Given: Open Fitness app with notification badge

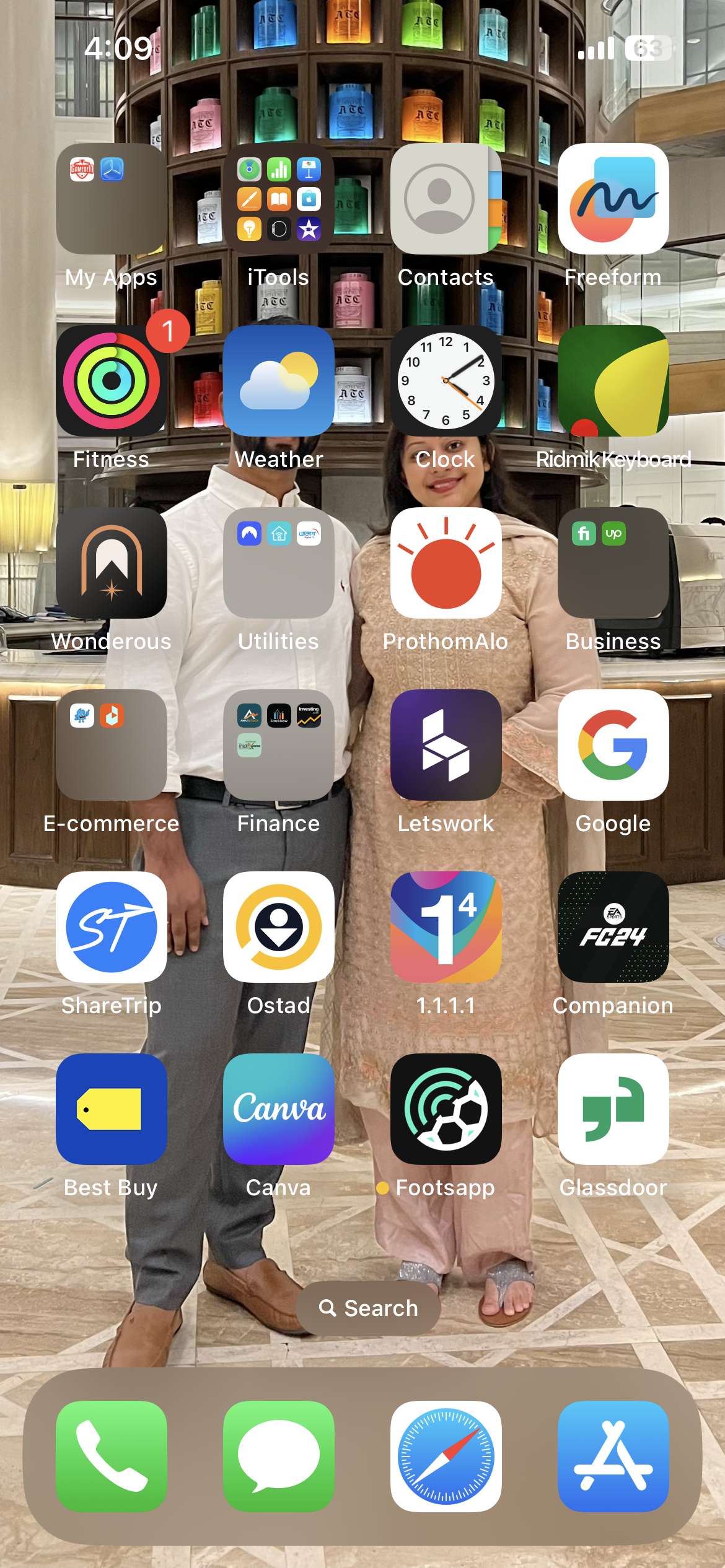Looking at the screenshot, I should click(112, 381).
